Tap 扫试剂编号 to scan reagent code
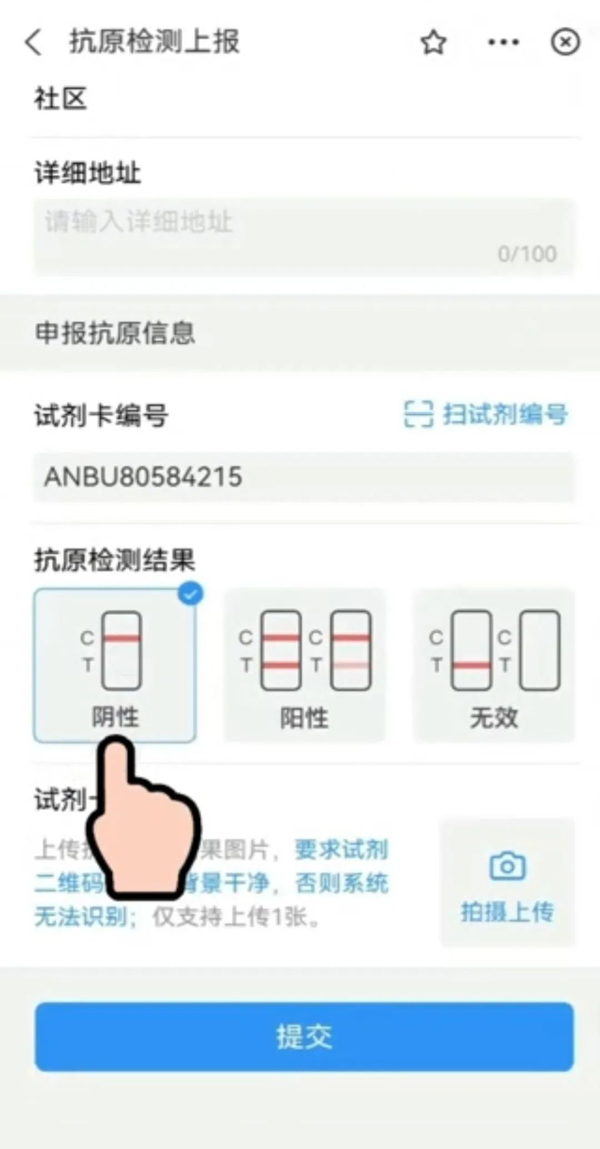 coord(486,414)
